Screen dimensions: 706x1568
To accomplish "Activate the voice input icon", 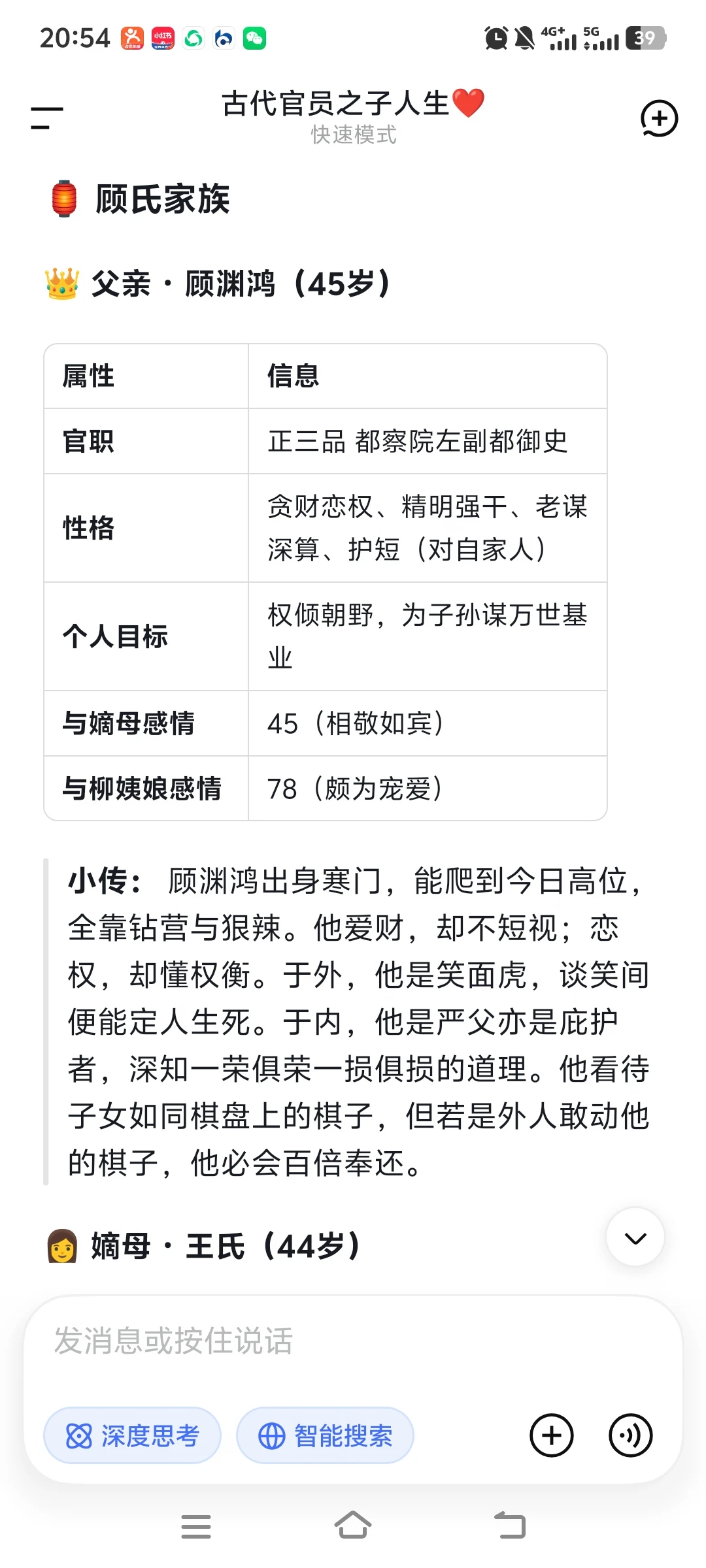I will (630, 1435).
